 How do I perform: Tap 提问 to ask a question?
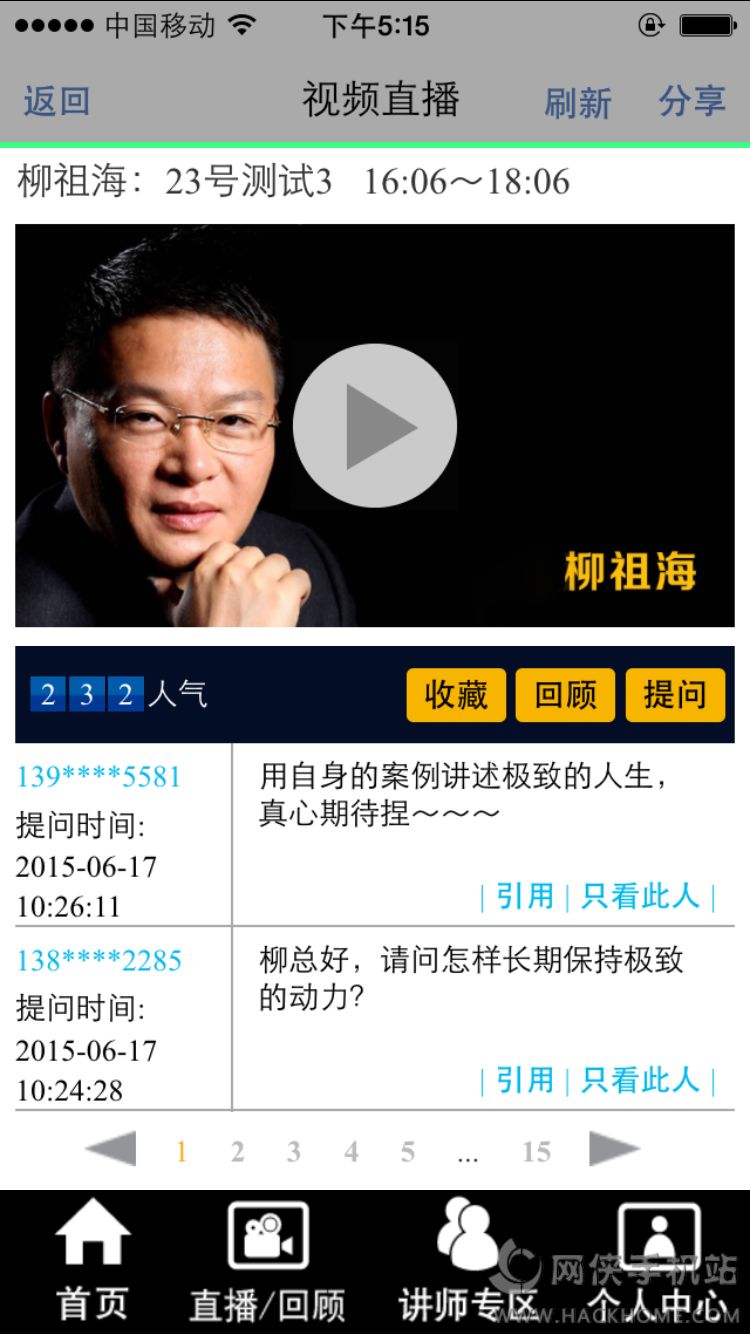tap(675, 694)
